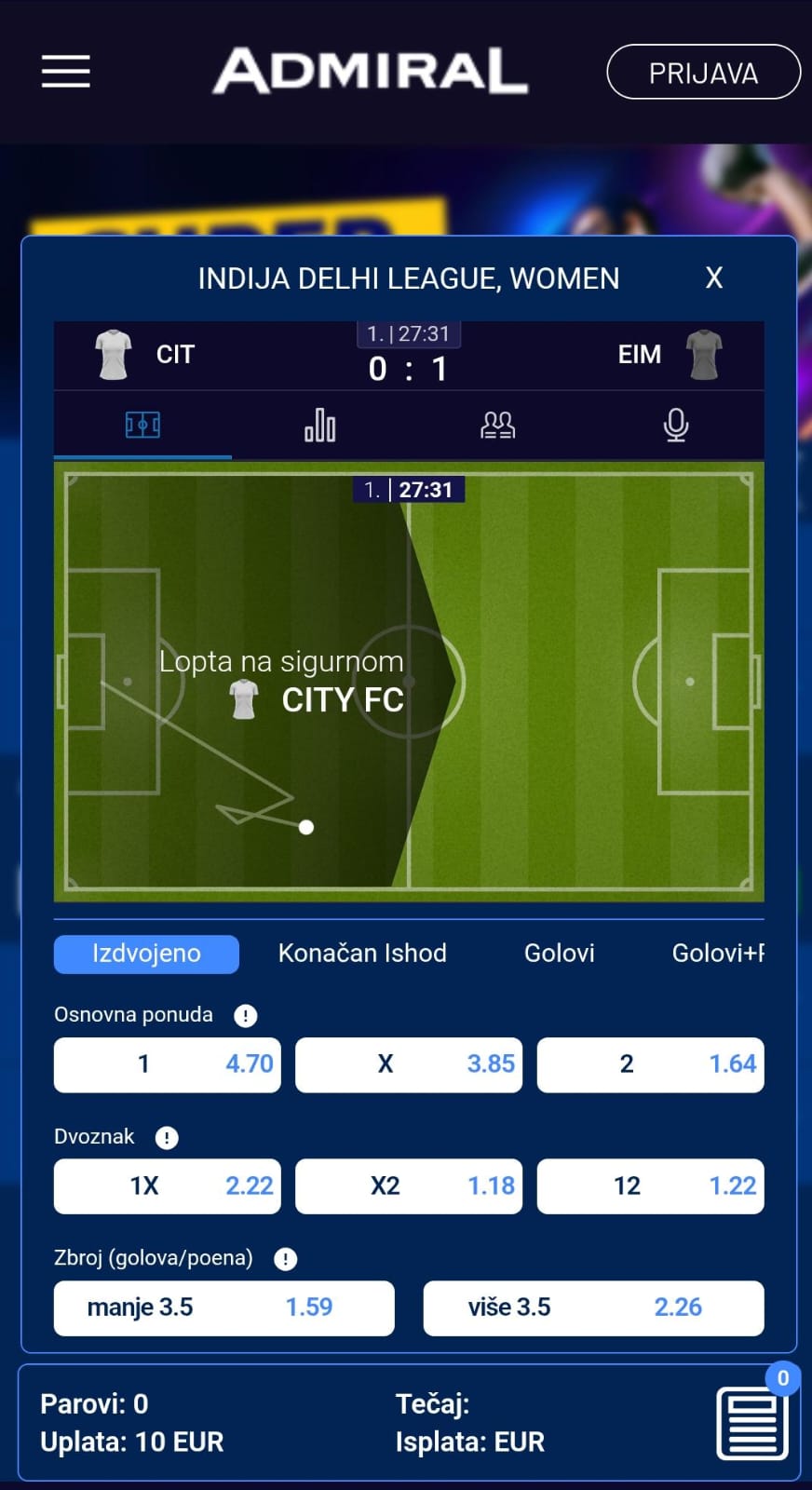Select double chance X2 at 1.18

[x=409, y=1185]
